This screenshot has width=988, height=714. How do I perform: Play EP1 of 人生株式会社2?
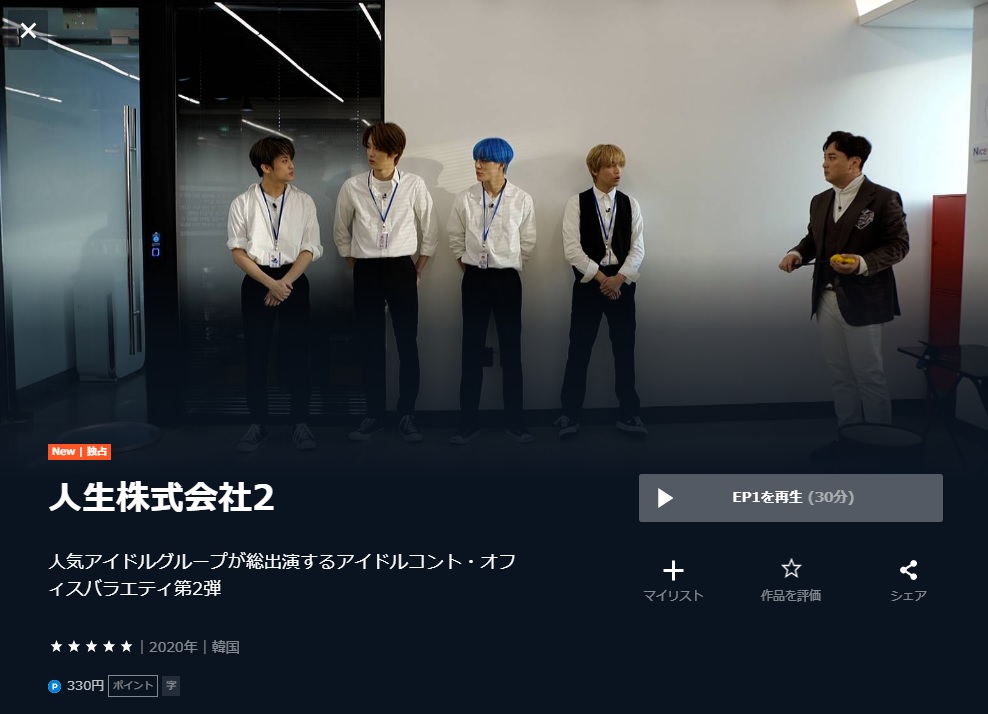[790, 498]
